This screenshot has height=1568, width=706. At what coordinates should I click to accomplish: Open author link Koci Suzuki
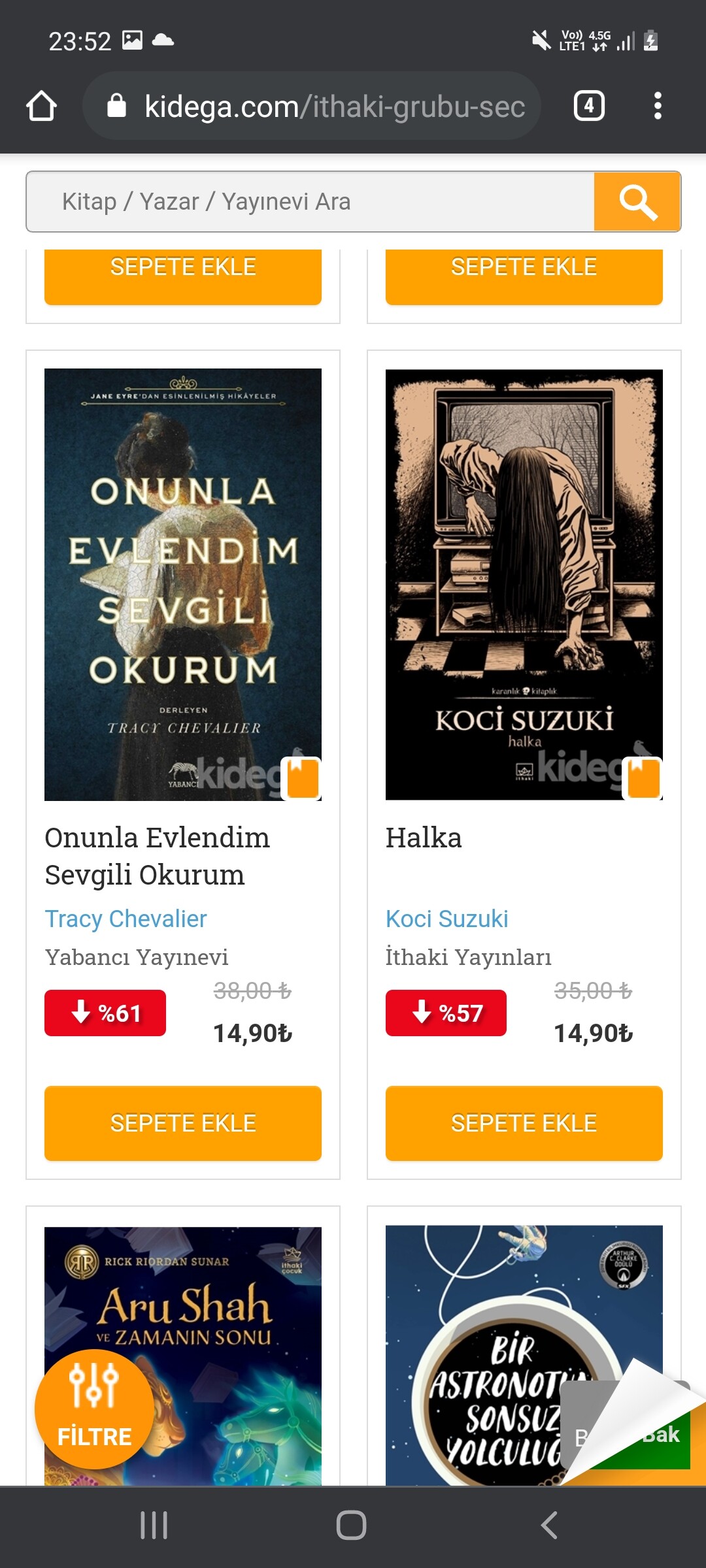(447, 919)
